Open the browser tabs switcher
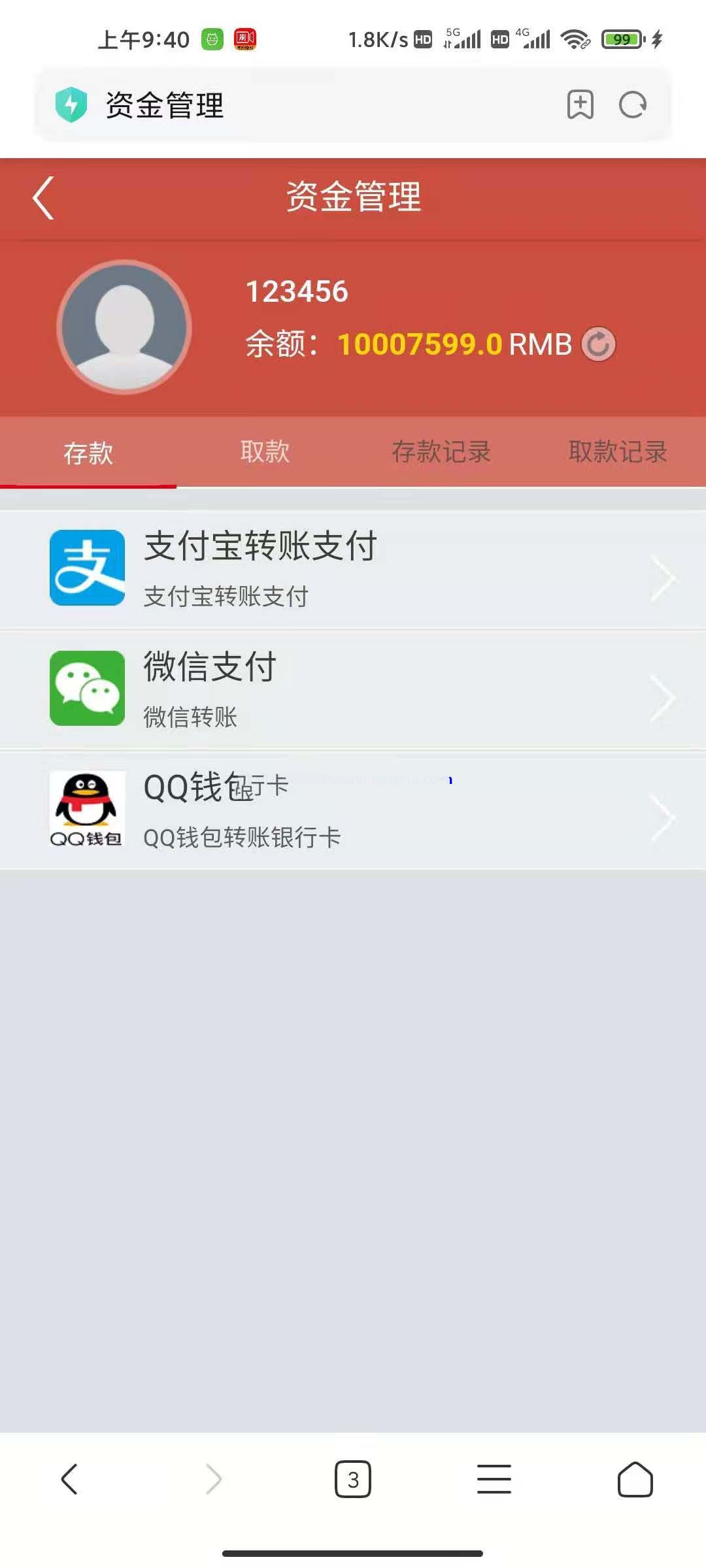This screenshot has width=706, height=1568. coord(353,1479)
